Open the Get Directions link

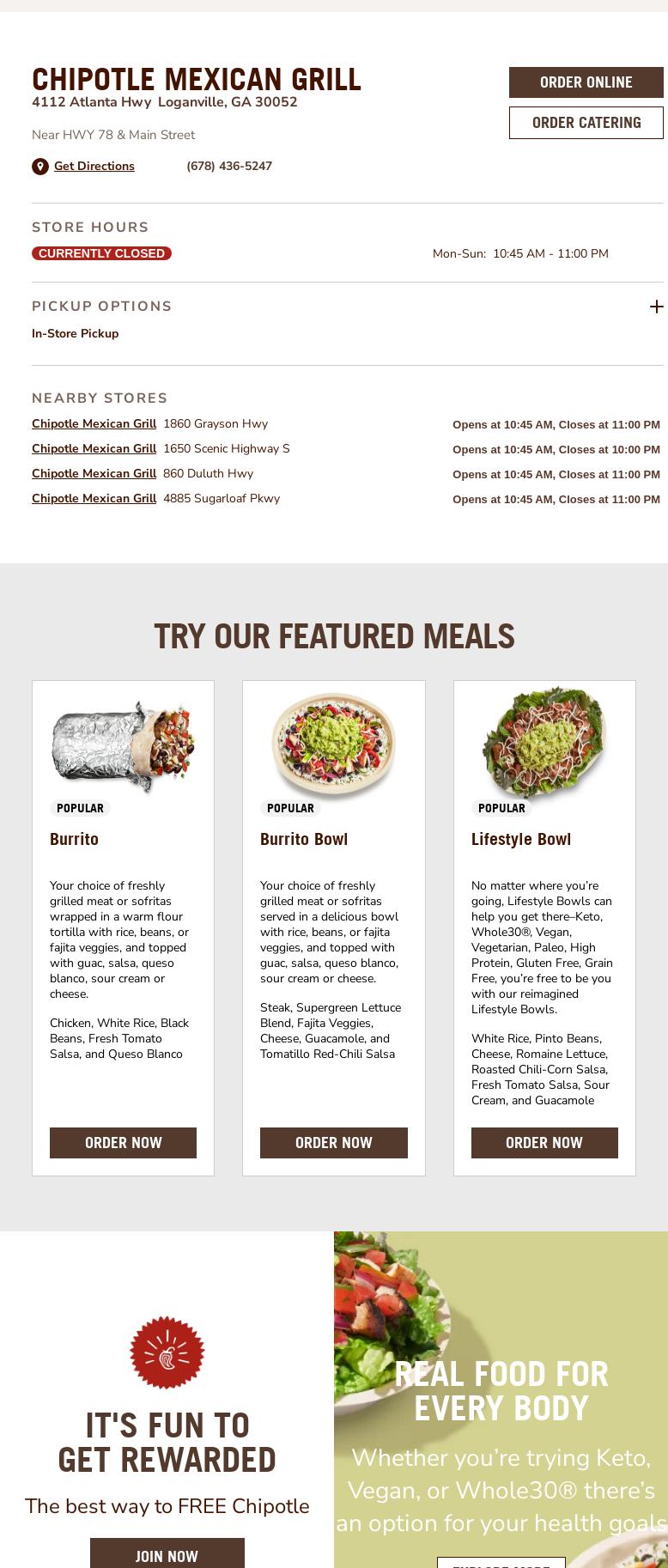pyautogui.click(x=94, y=166)
